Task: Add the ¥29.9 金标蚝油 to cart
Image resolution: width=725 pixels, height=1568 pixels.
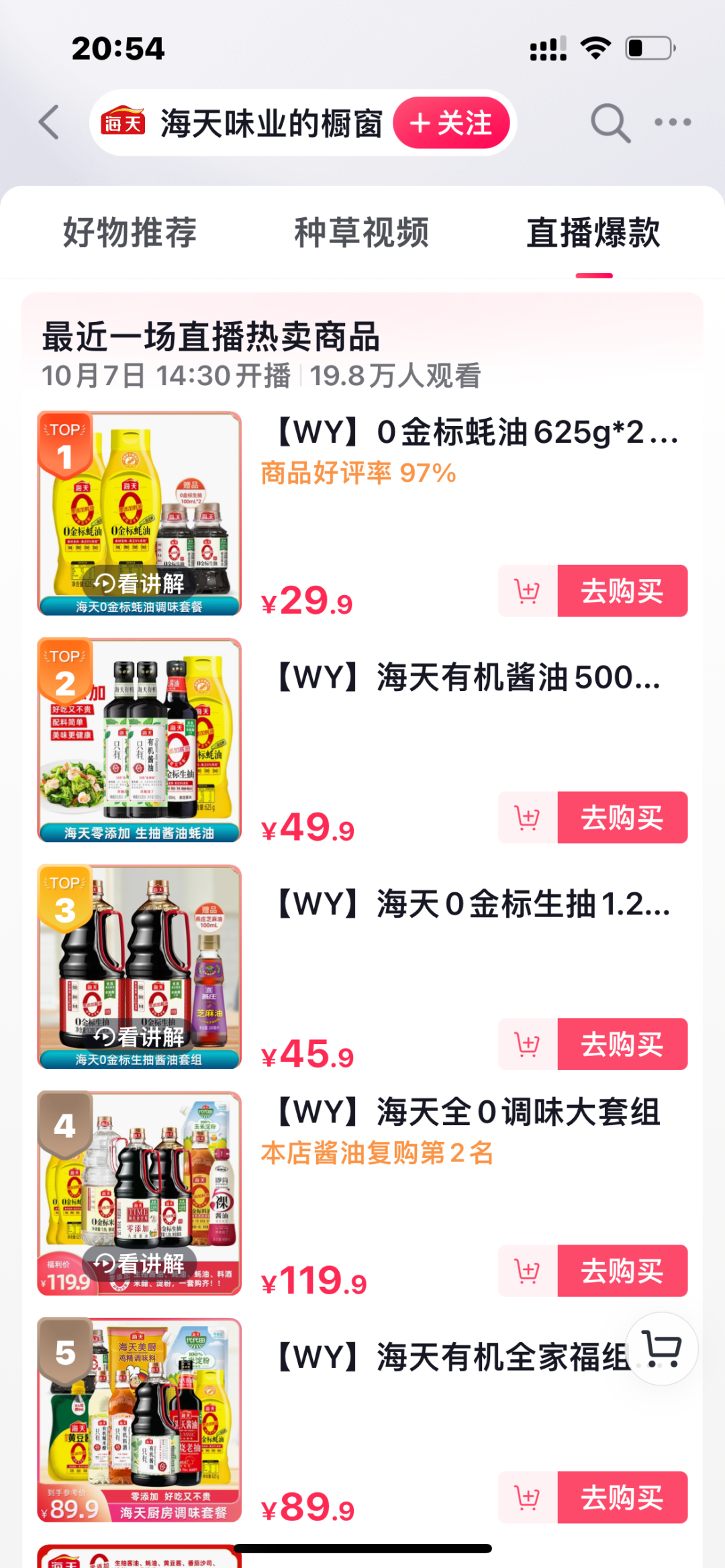Action: point(528,591)
